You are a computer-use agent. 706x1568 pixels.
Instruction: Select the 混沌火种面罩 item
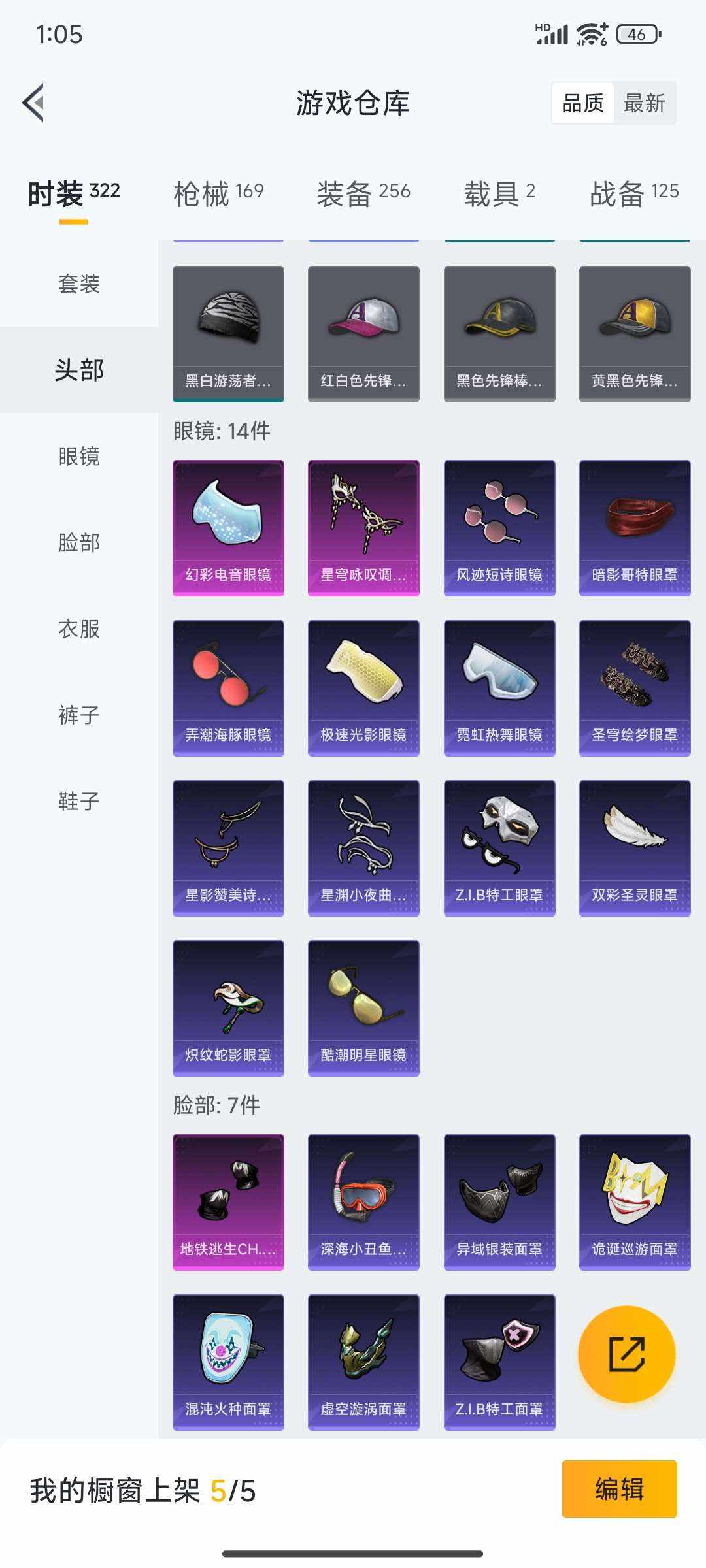tap(227, 1362)
